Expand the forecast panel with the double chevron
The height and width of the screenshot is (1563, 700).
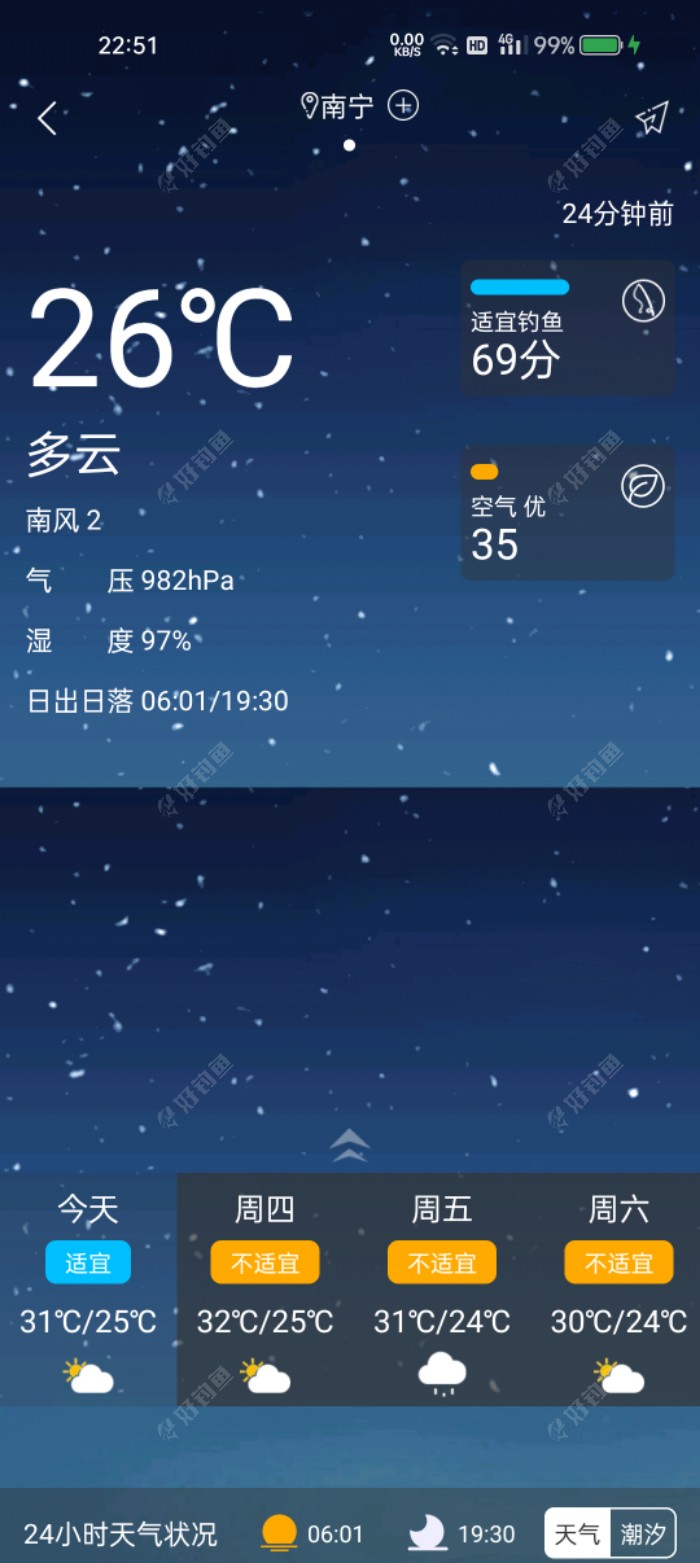coord(350,1145)
